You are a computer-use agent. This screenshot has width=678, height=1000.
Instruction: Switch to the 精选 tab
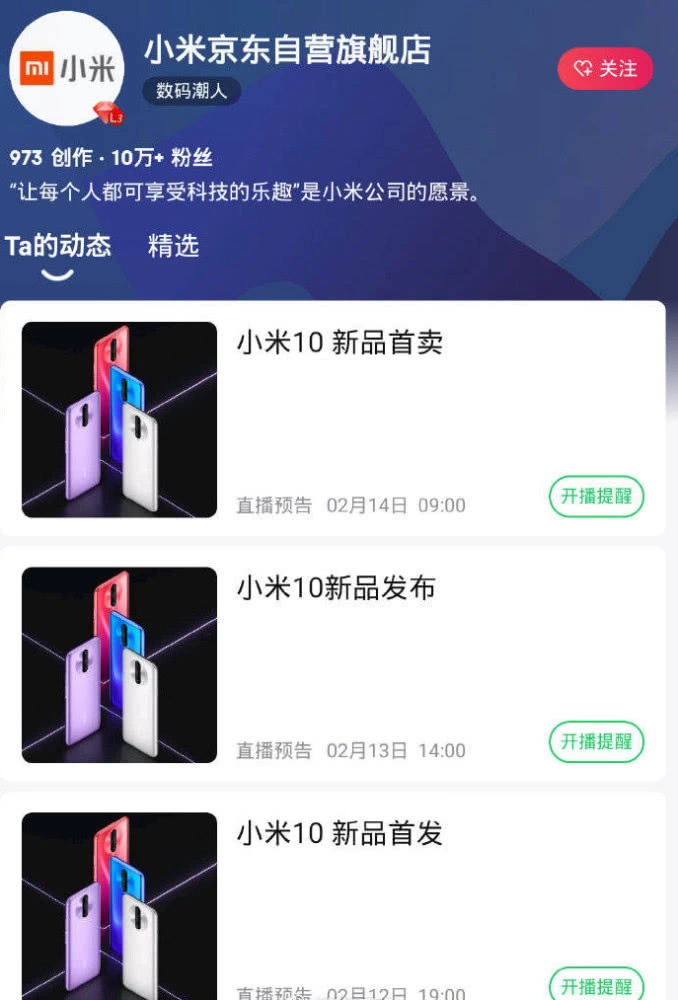[x=173, y=246]
